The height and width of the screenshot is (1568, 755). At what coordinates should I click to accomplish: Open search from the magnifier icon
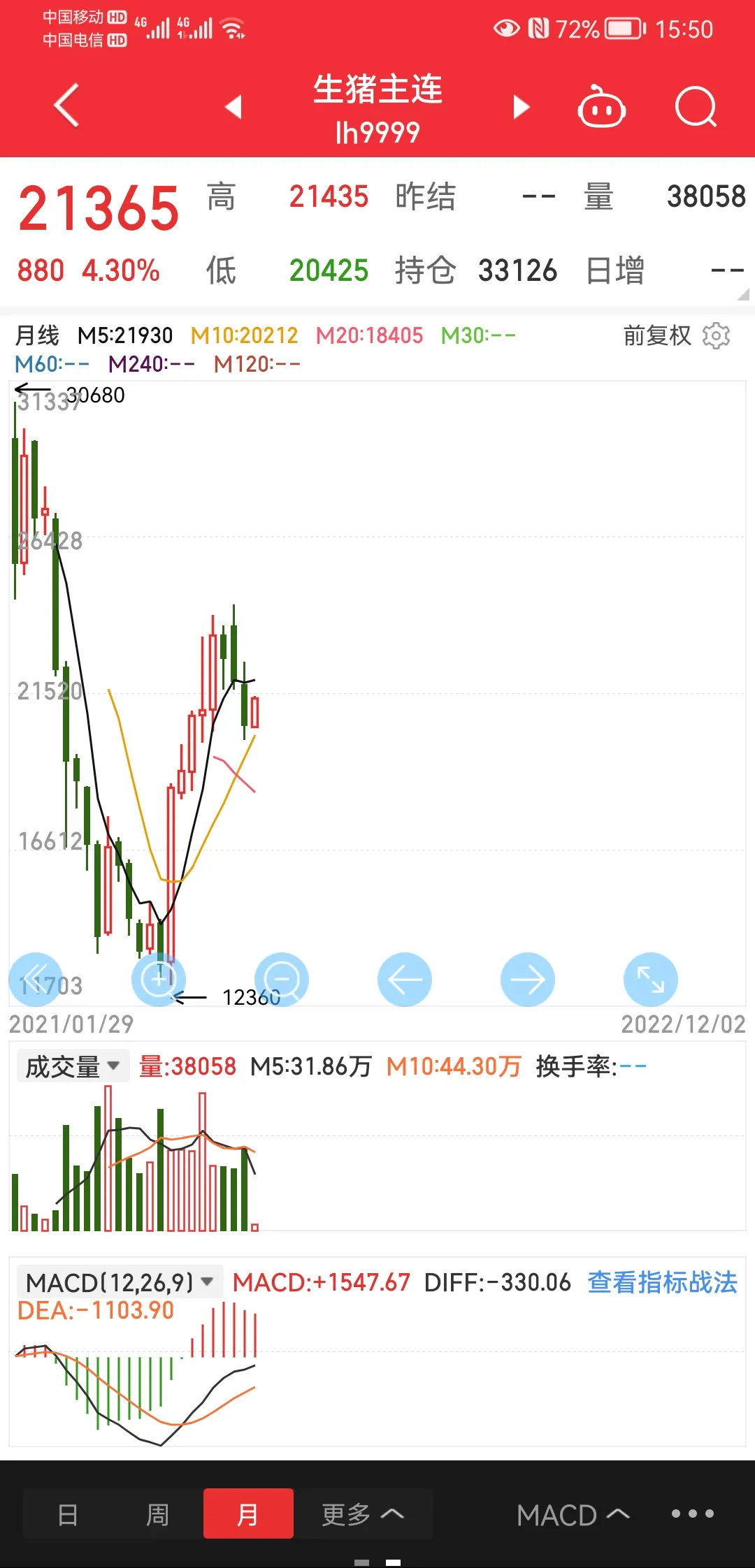point(696,107)
